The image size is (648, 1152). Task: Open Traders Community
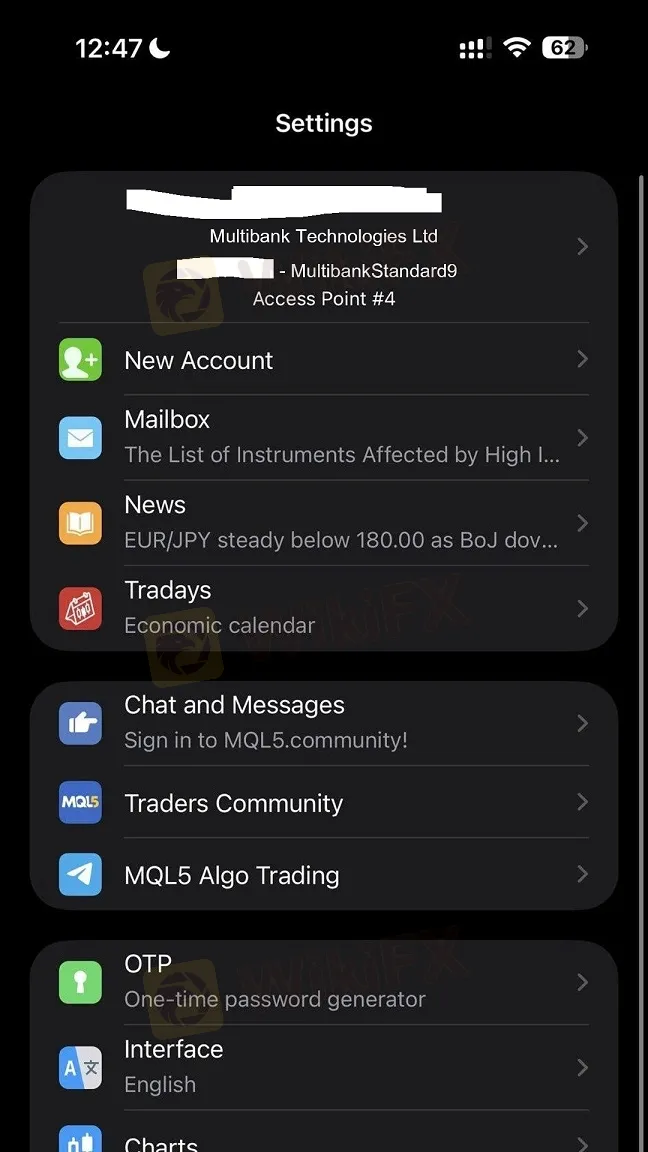point(323,803)
